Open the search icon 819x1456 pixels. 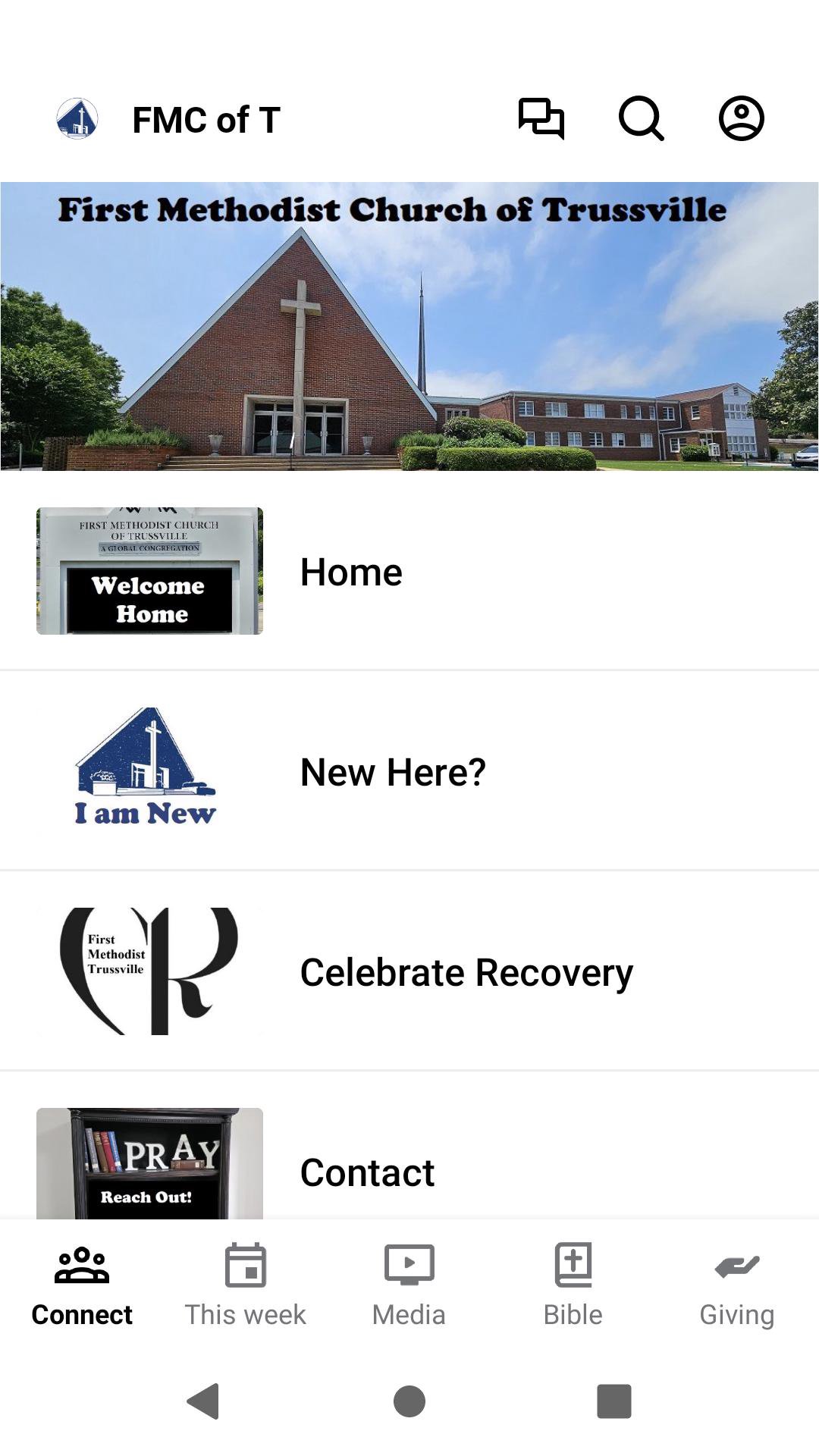click(x=641, y=119)
